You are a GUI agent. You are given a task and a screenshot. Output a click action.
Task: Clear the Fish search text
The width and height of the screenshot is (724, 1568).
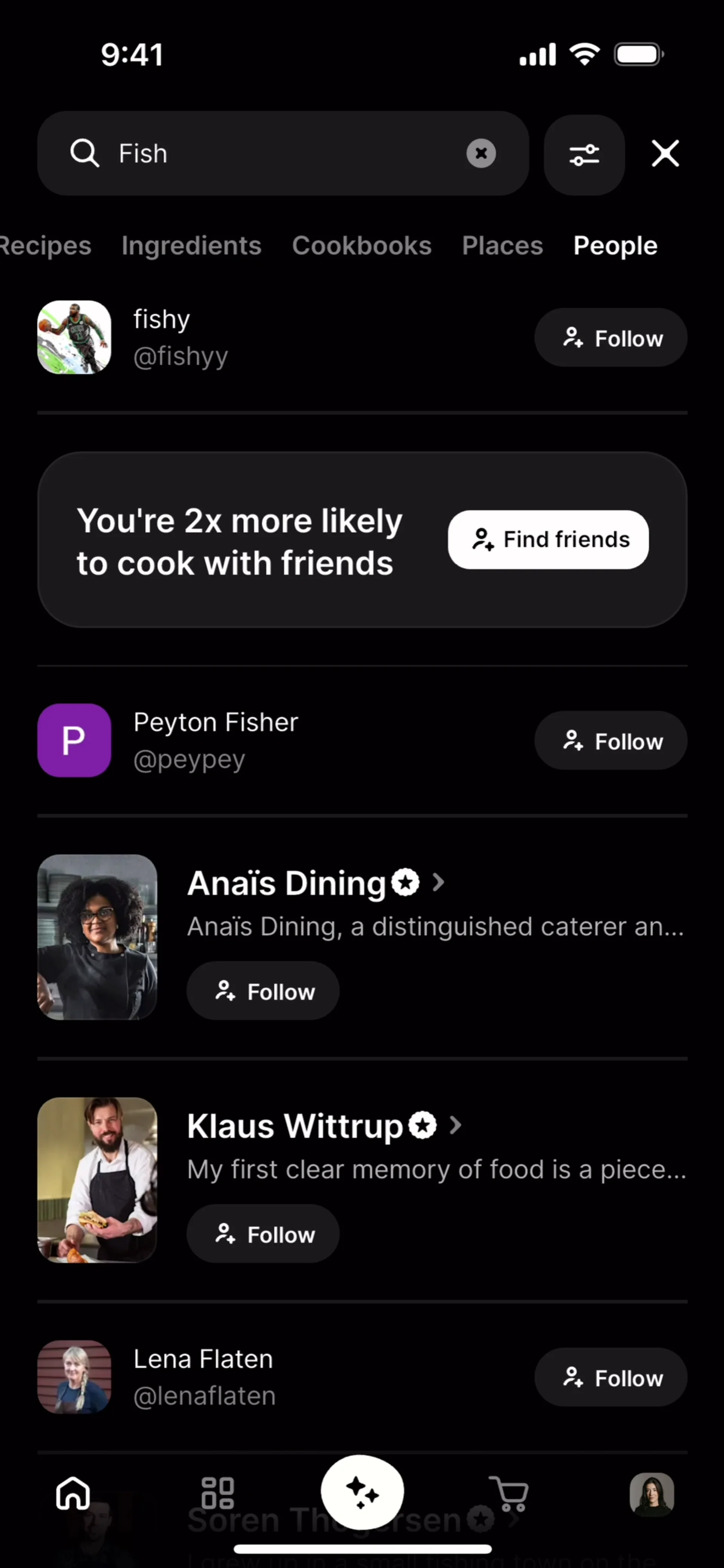click(480, 153)
